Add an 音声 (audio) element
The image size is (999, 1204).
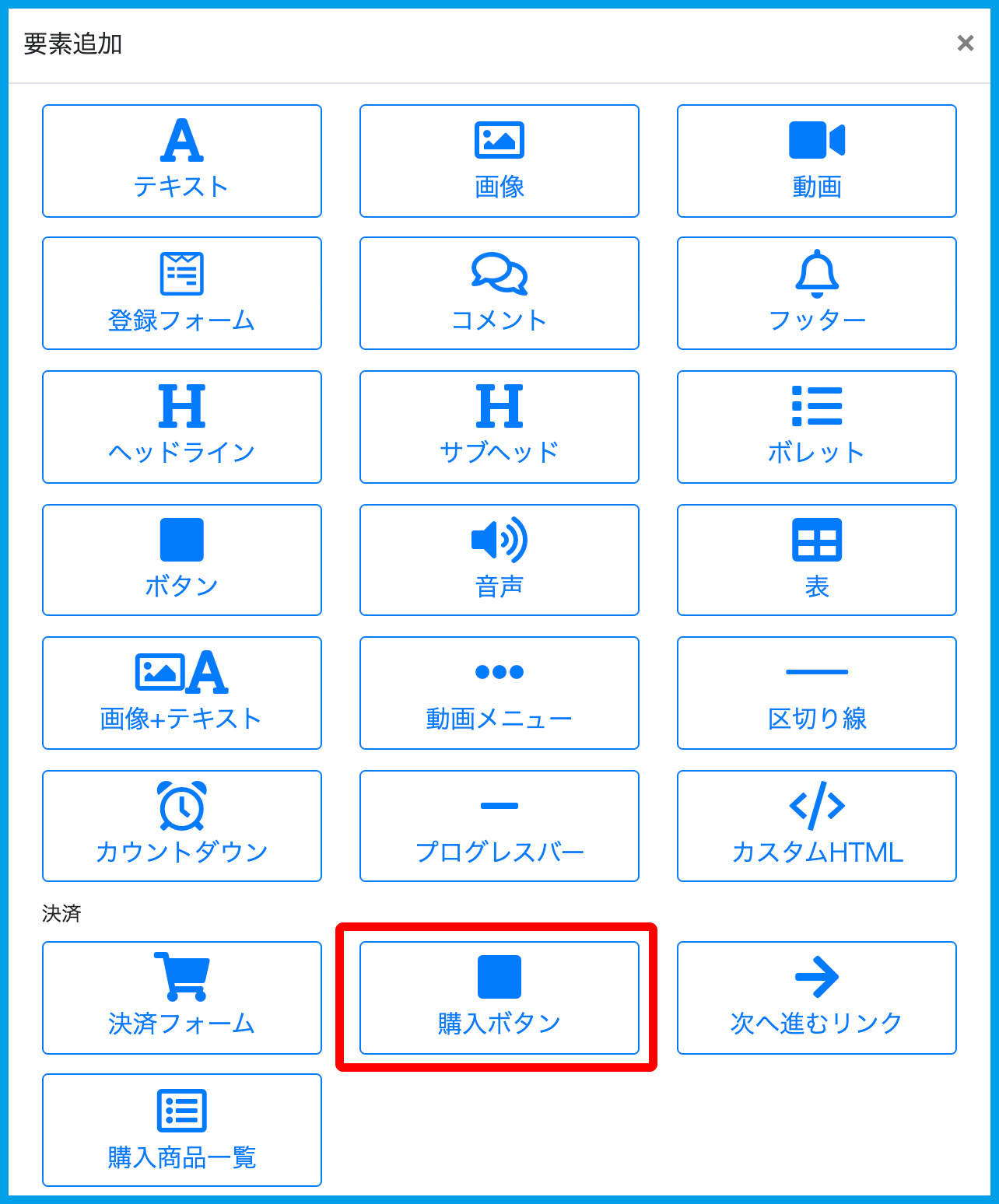point(499,559)
